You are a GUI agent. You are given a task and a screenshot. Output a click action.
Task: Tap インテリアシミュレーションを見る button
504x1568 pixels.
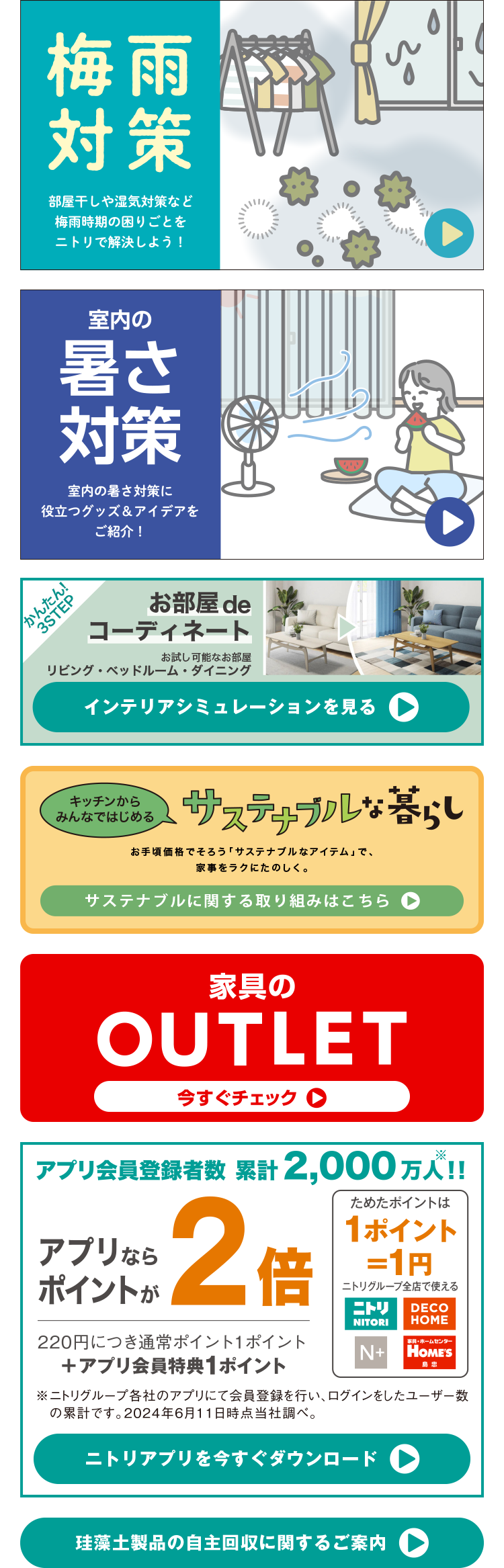[x=251, y=707]
